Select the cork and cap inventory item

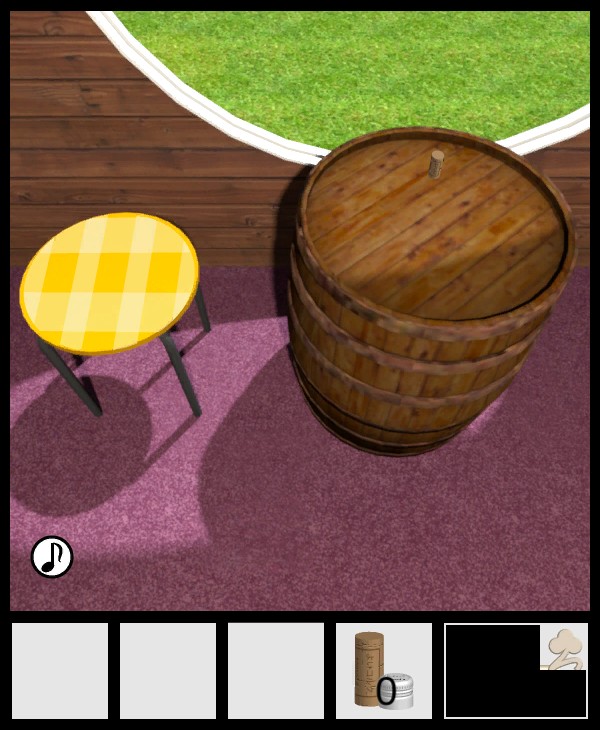click(x=383, y=671)
